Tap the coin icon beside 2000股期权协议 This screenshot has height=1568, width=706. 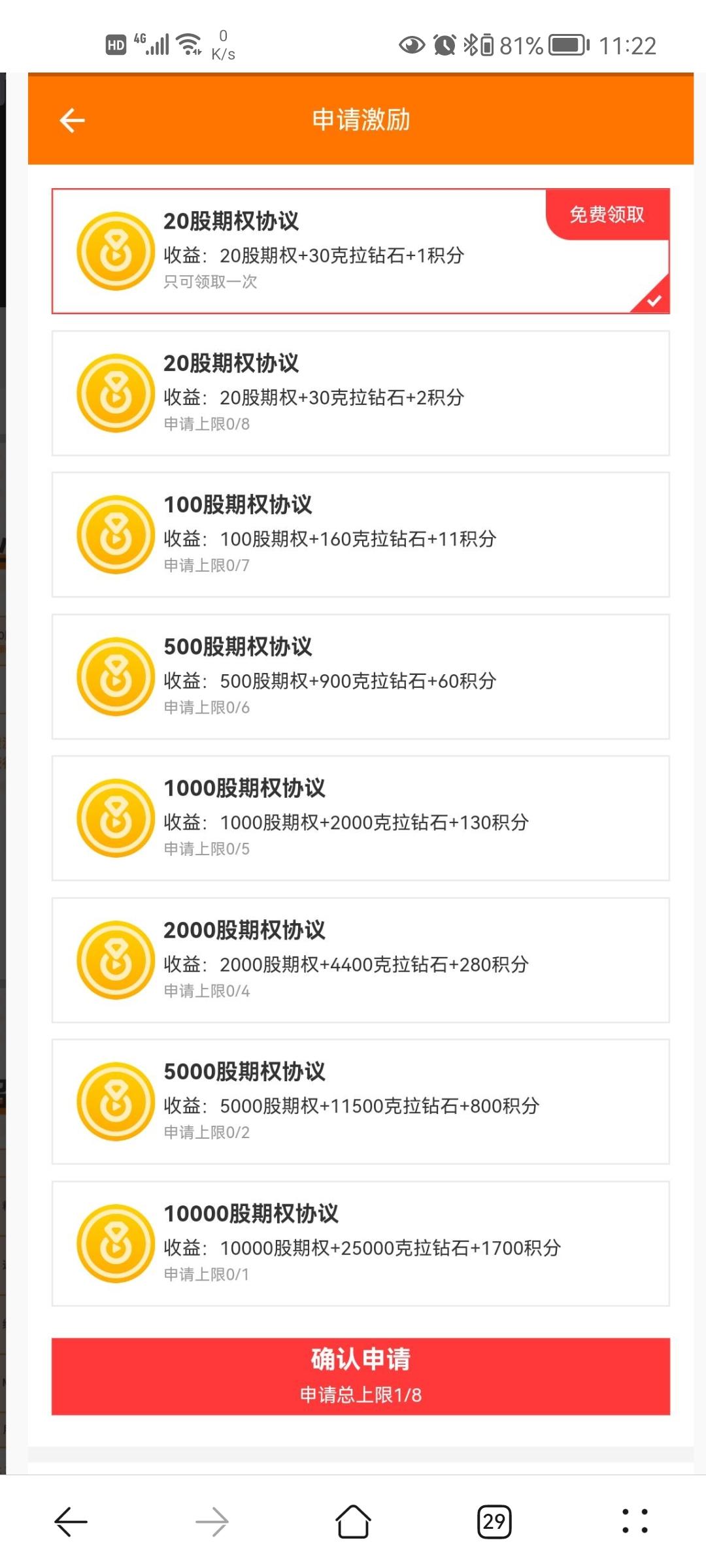pyautogui.click(x=115, y=959)
